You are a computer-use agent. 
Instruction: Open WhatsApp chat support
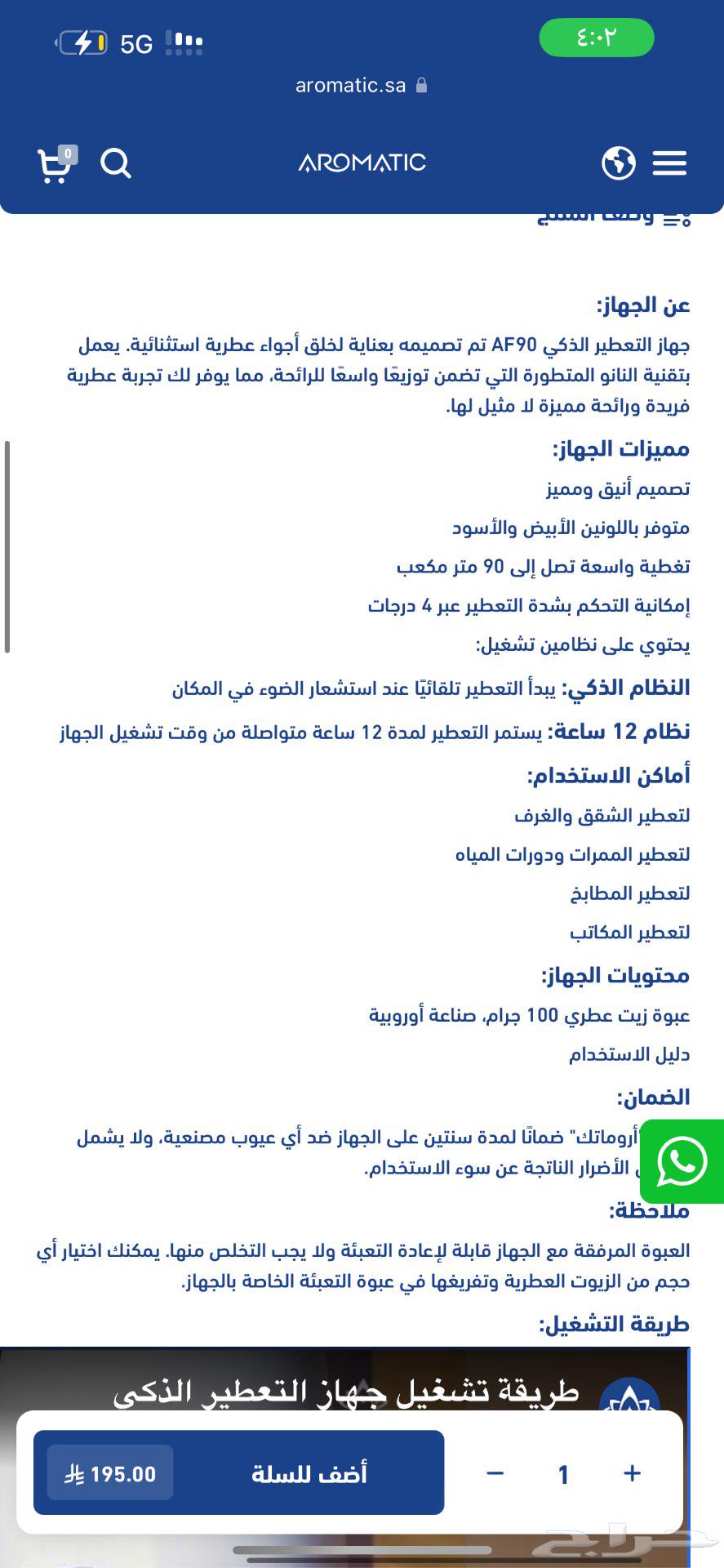pos(682,1160)
